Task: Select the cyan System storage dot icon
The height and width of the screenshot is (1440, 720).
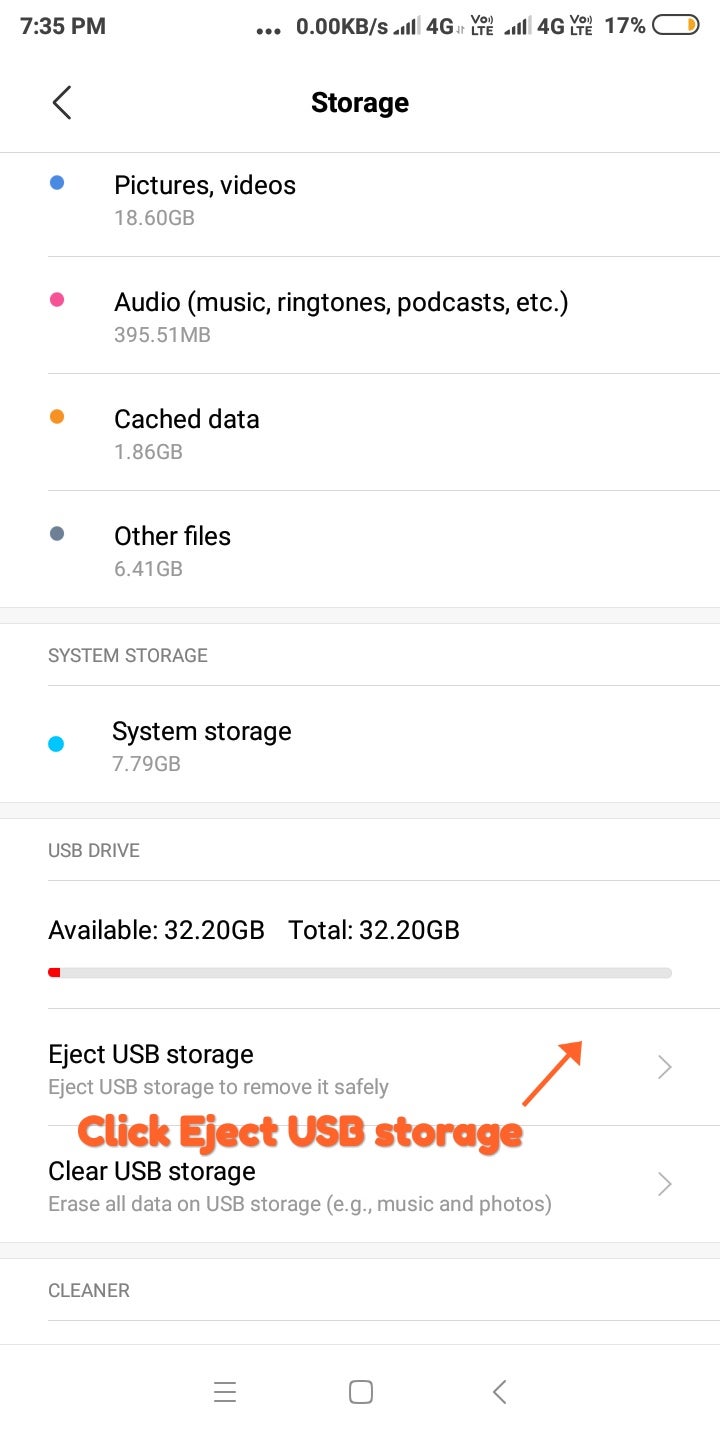Action: point(57,744)
